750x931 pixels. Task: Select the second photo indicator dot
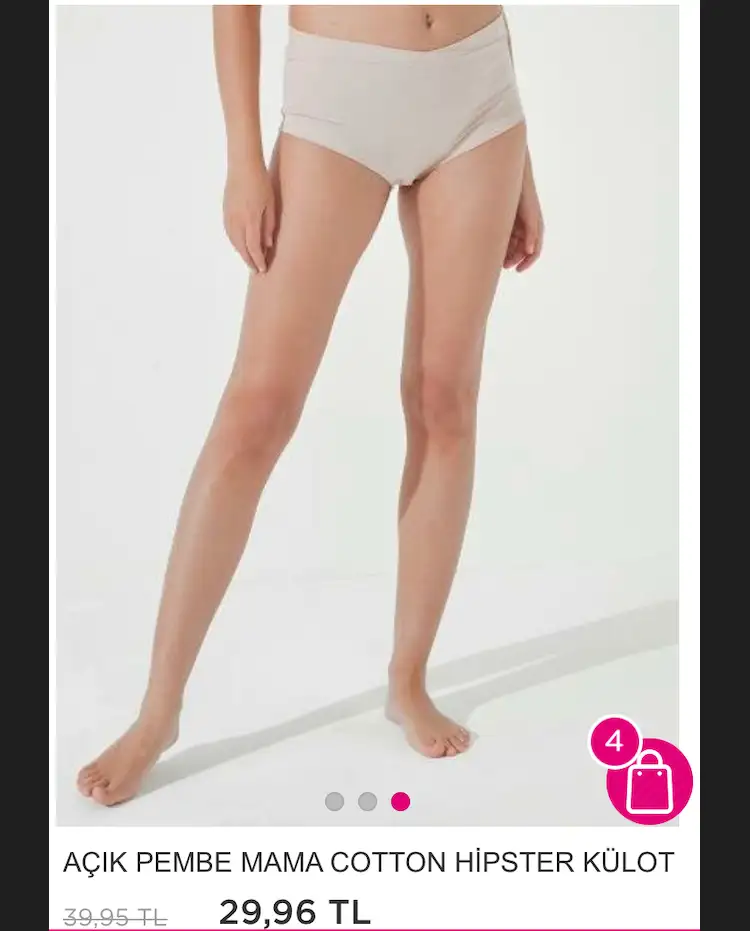point(368,801)
